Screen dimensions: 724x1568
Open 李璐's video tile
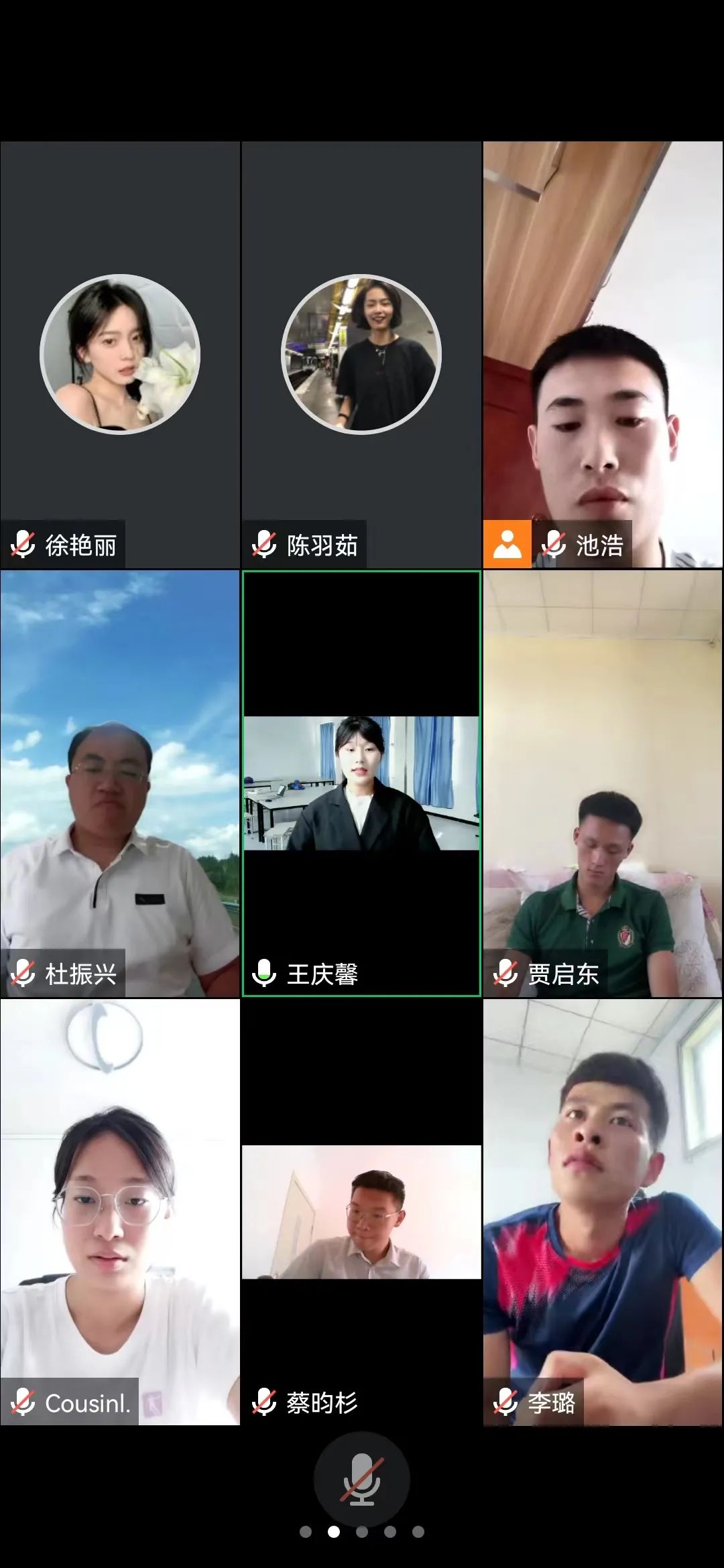pyautogui.click(x=603, y=1212)
